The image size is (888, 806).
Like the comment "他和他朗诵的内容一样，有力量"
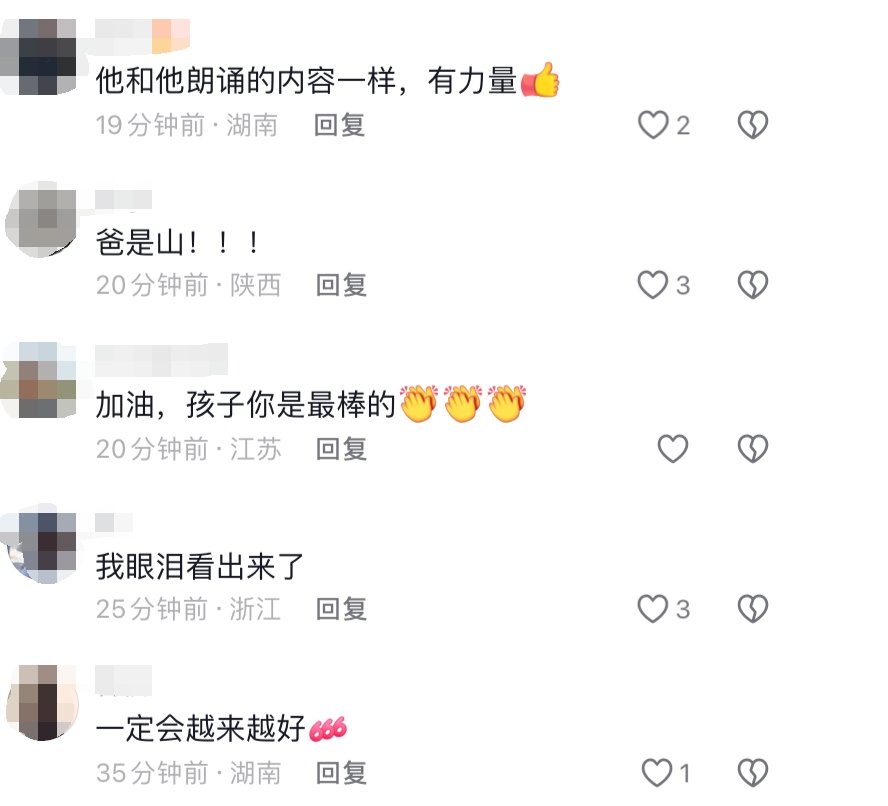(654, 125)
